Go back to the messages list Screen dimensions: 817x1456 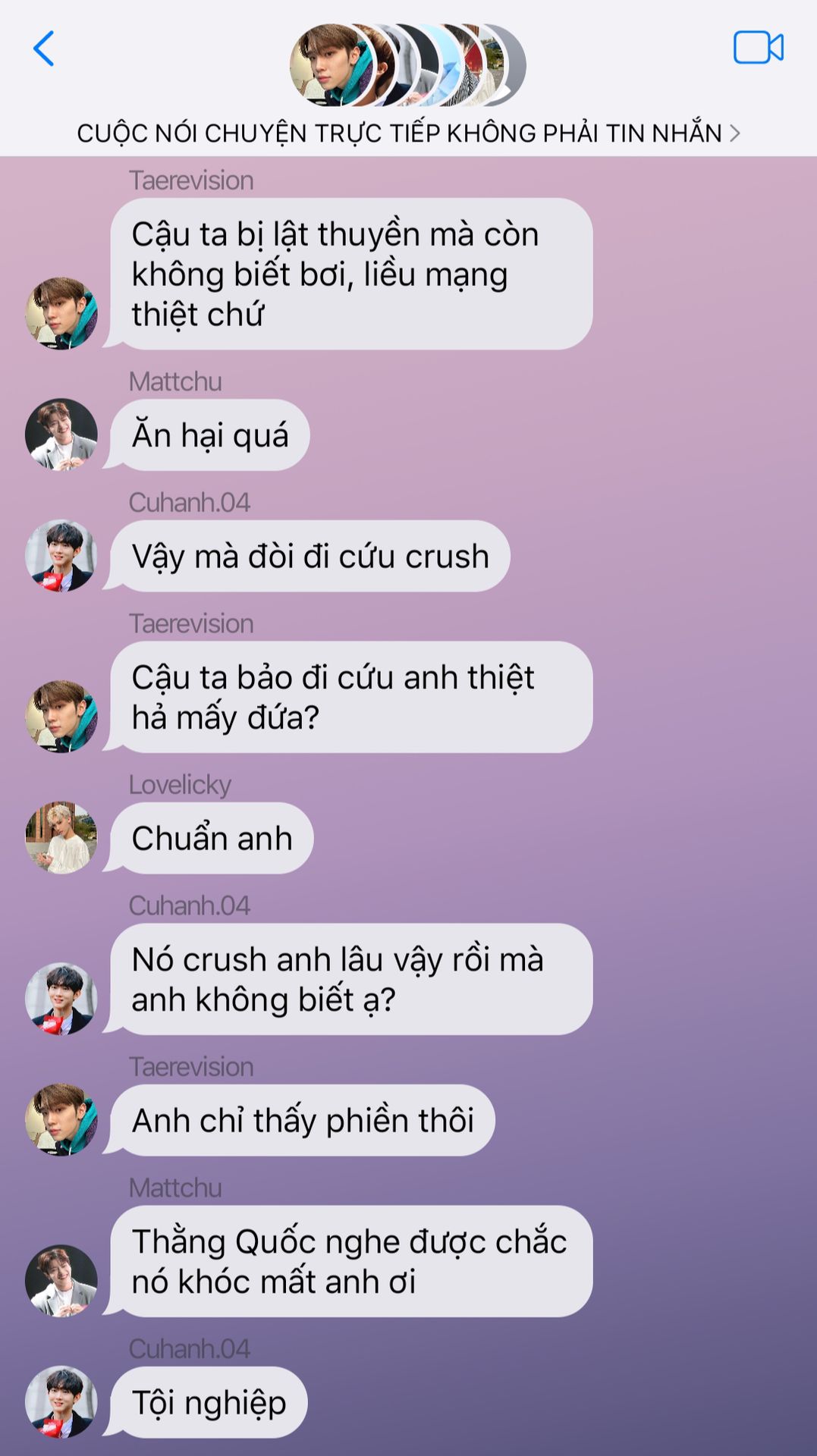pyautogui.click(x=44, y=49)
